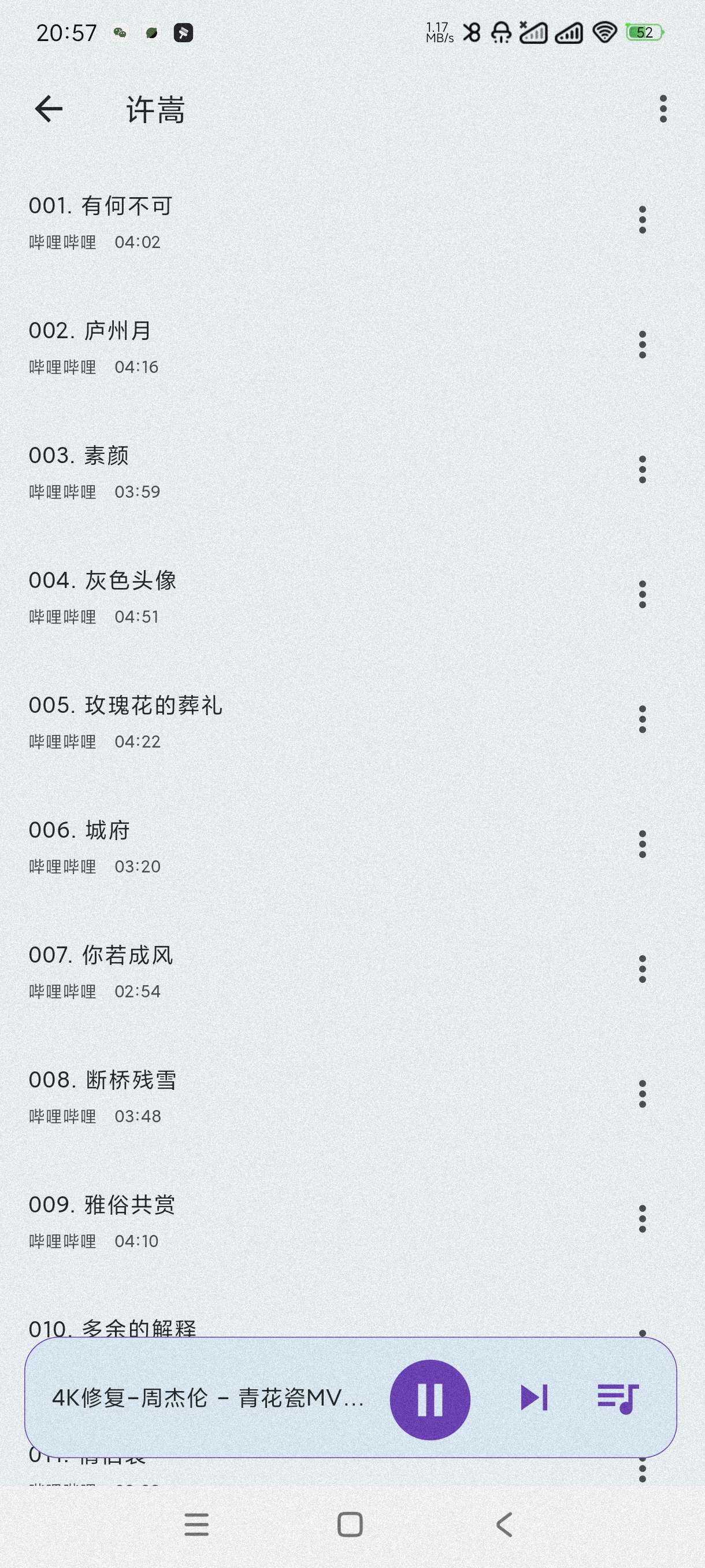Open more options for 008. 断桥残雪
Image resolution: width=705 pixels, height=1568 pixels.
[643, 1094]
